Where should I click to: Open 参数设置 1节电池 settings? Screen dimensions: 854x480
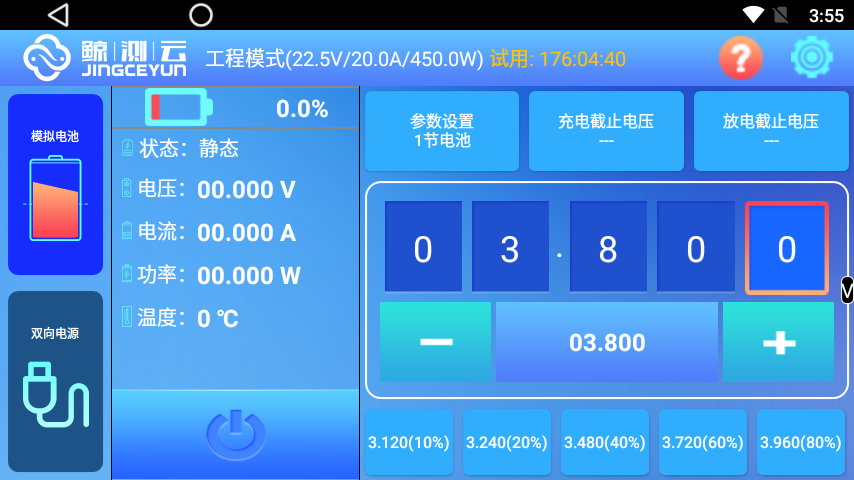pyautogui.click(x=441, y=131)
